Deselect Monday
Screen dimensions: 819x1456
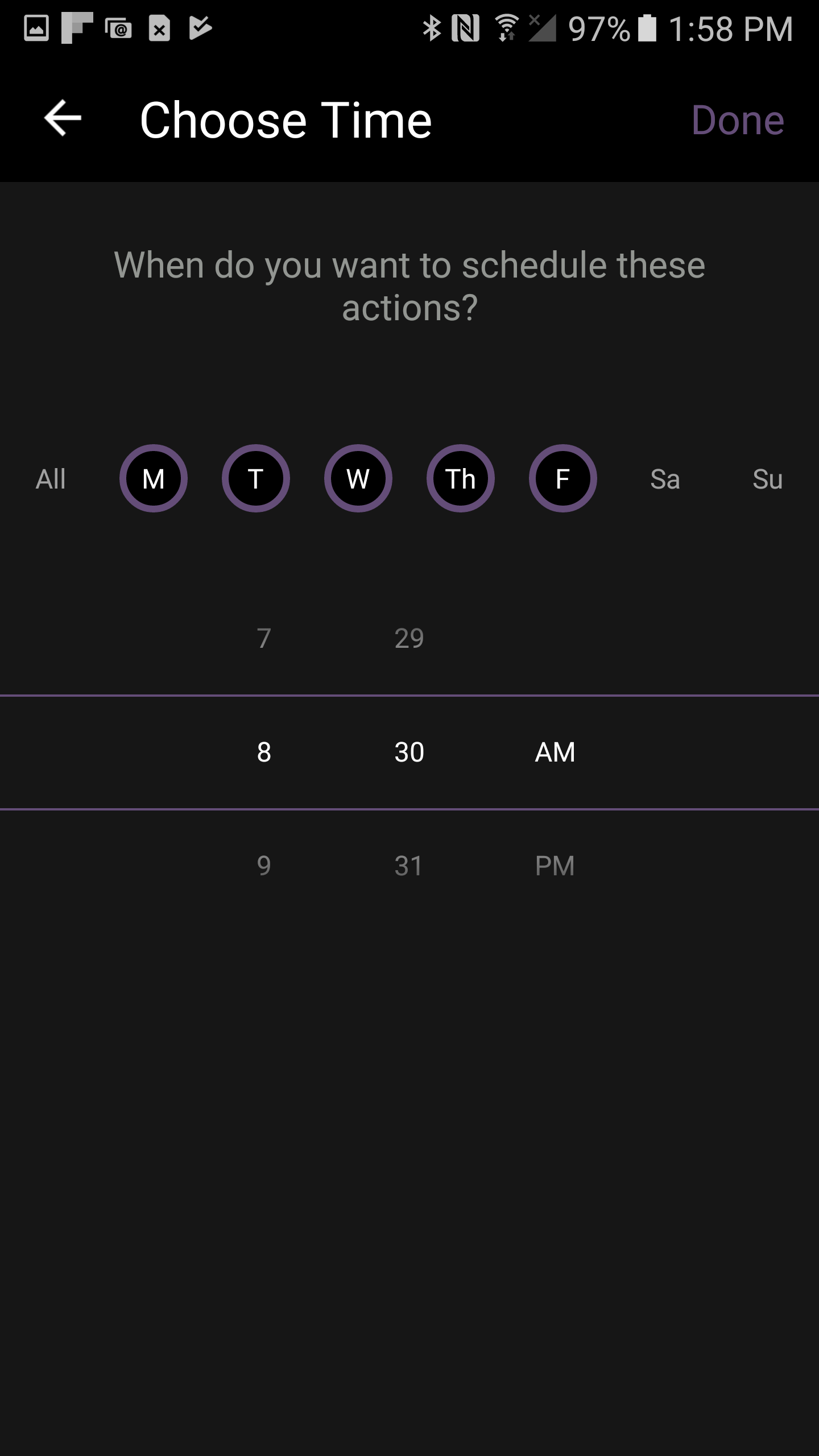pos(154,478)
